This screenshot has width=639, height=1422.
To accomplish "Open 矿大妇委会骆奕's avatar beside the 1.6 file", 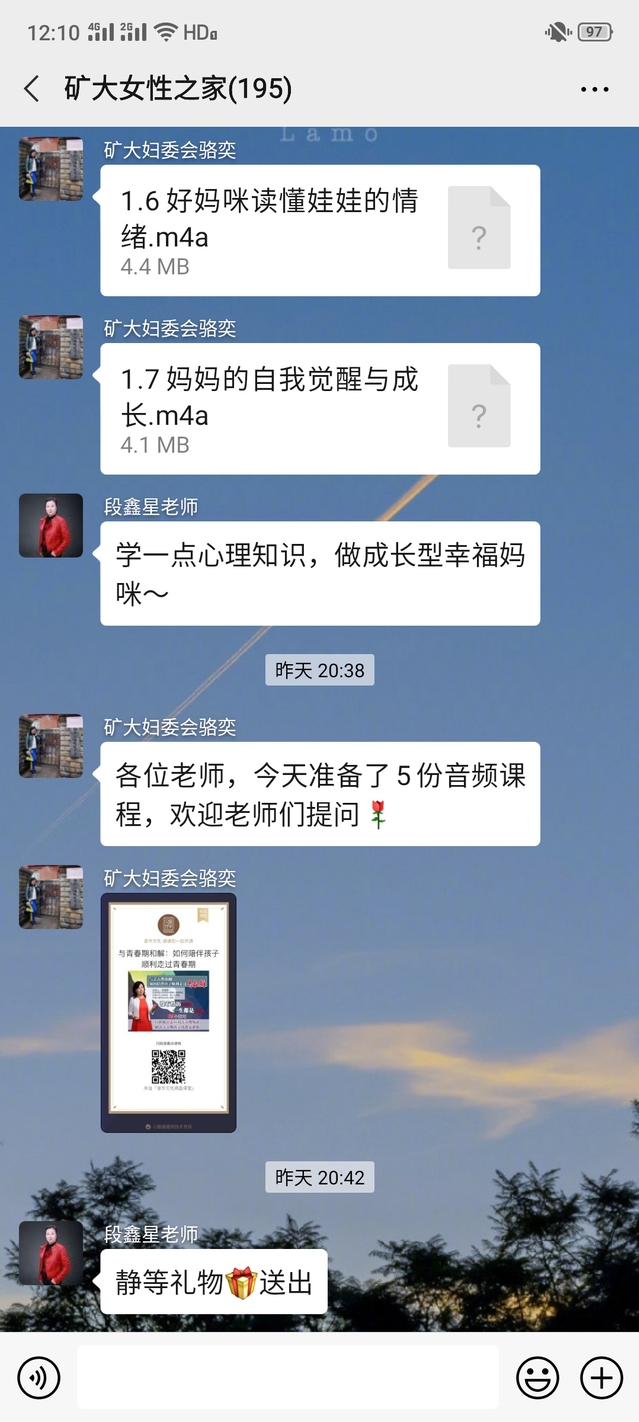I will 51,170.
